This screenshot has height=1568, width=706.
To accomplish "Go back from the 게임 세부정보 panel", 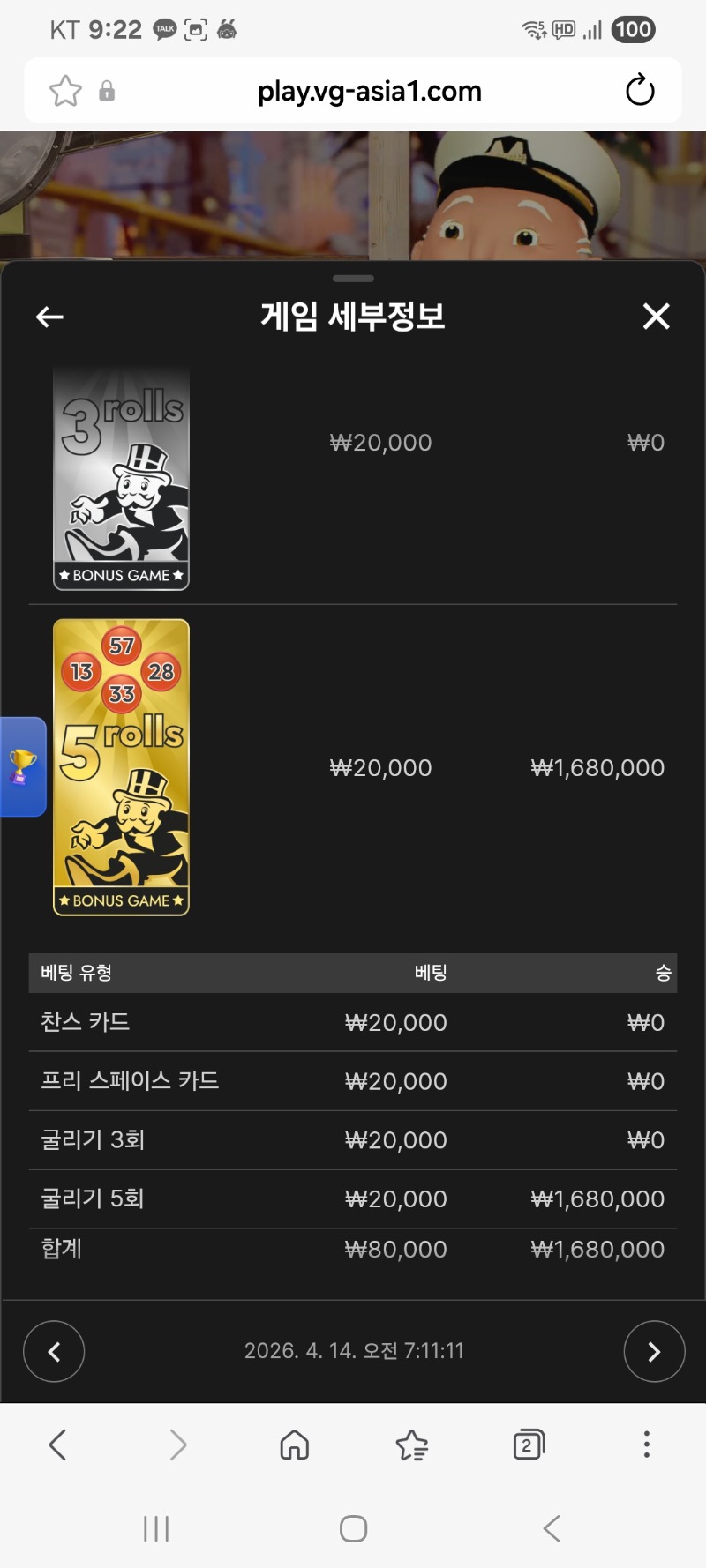I will point(49,317).
